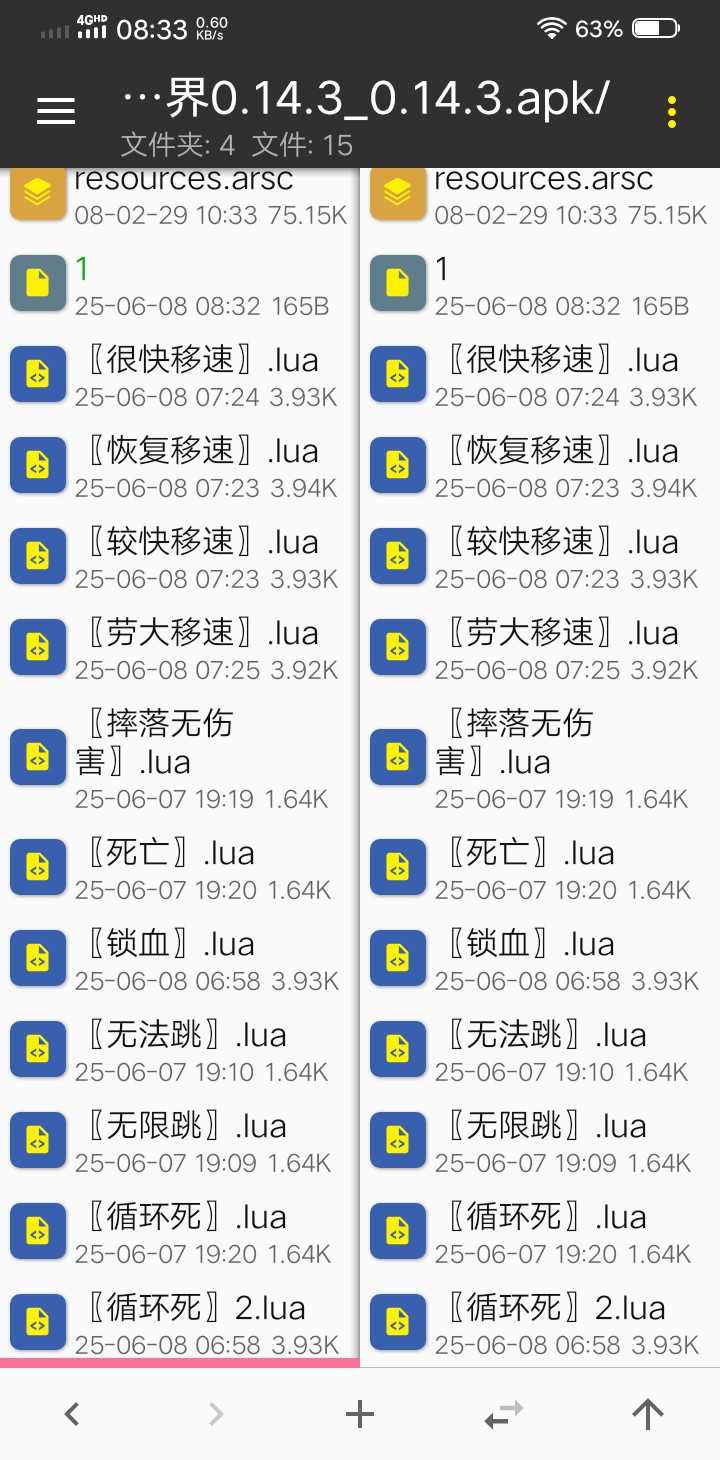Open 〖摔落无伤害〗.lua in the left pane

180,757
